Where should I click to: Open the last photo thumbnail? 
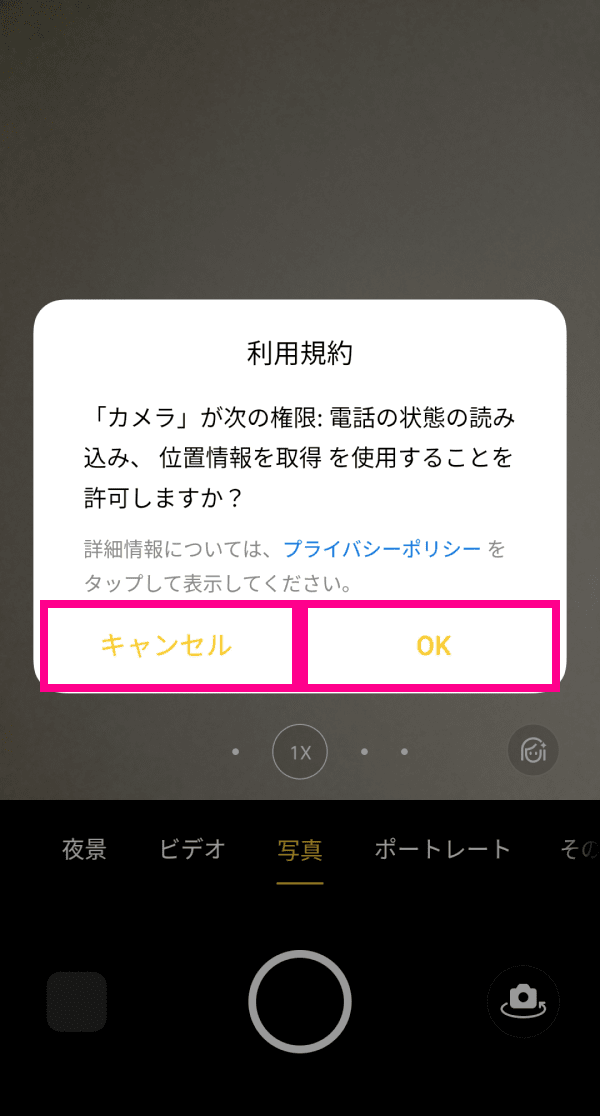point(77,1001)
